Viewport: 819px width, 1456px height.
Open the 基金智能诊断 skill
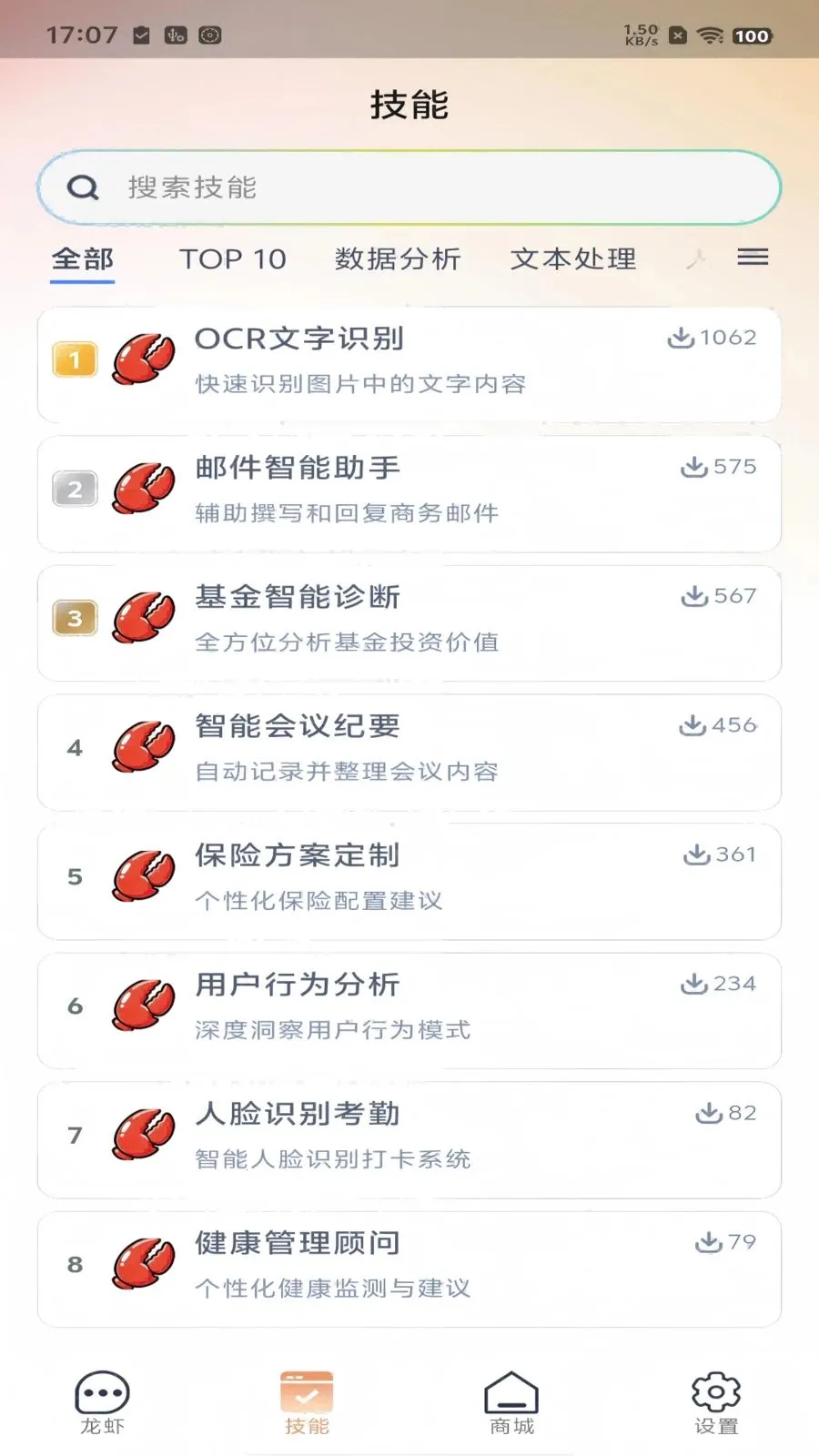(409, 623)
